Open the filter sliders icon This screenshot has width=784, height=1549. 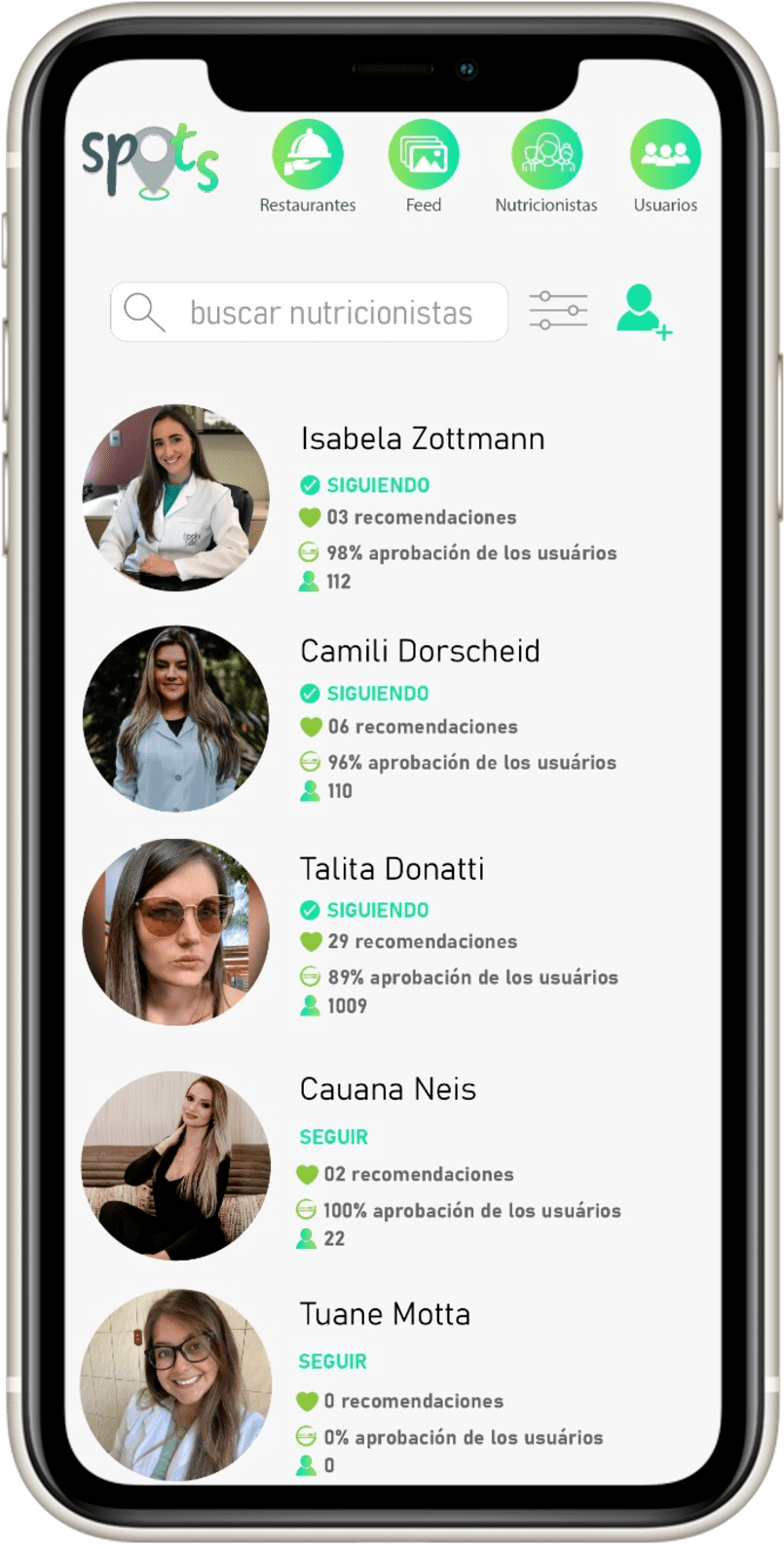pos(558,311)
